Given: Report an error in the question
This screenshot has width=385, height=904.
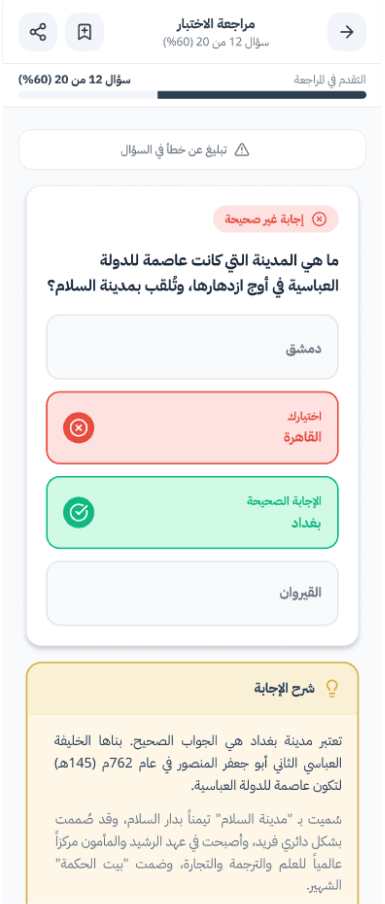Looking at the screenshot, I should (x=192, y=150).
